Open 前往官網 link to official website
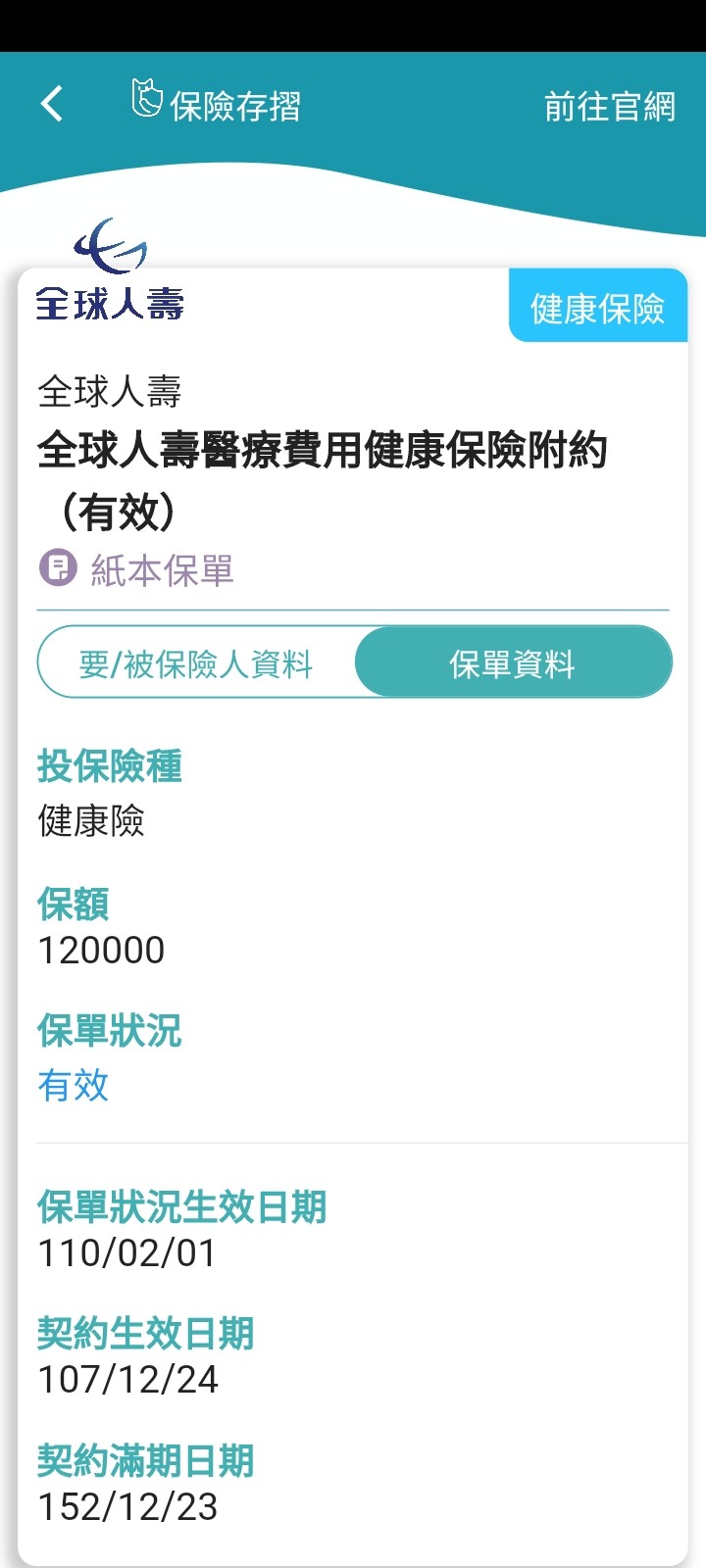 [x=609, y=106]
